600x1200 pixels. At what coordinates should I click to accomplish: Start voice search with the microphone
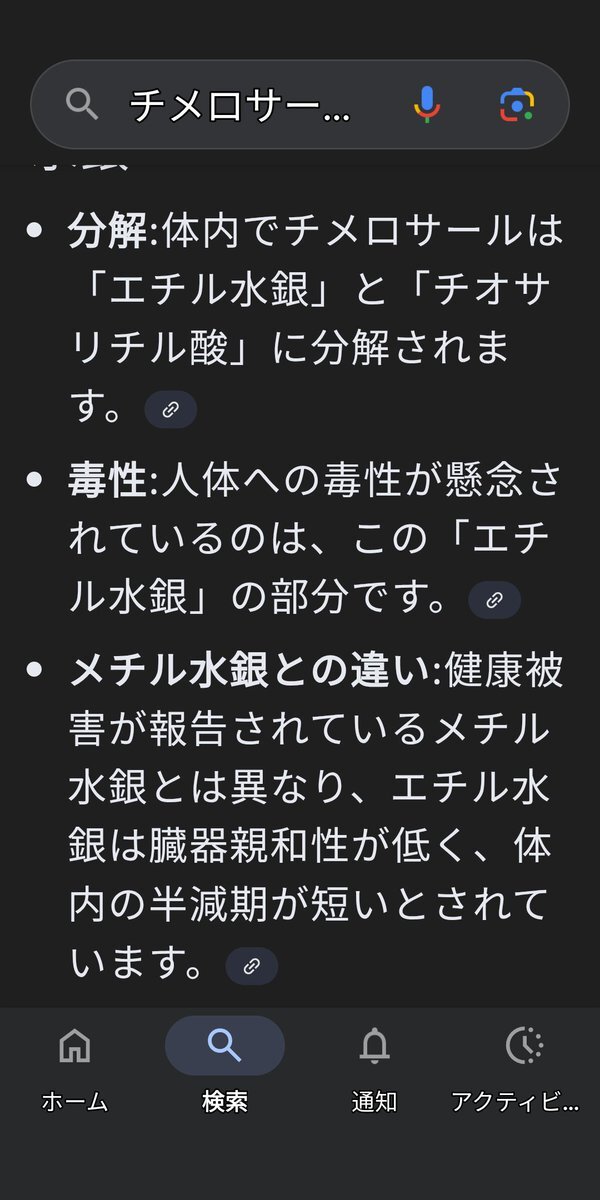427,104
